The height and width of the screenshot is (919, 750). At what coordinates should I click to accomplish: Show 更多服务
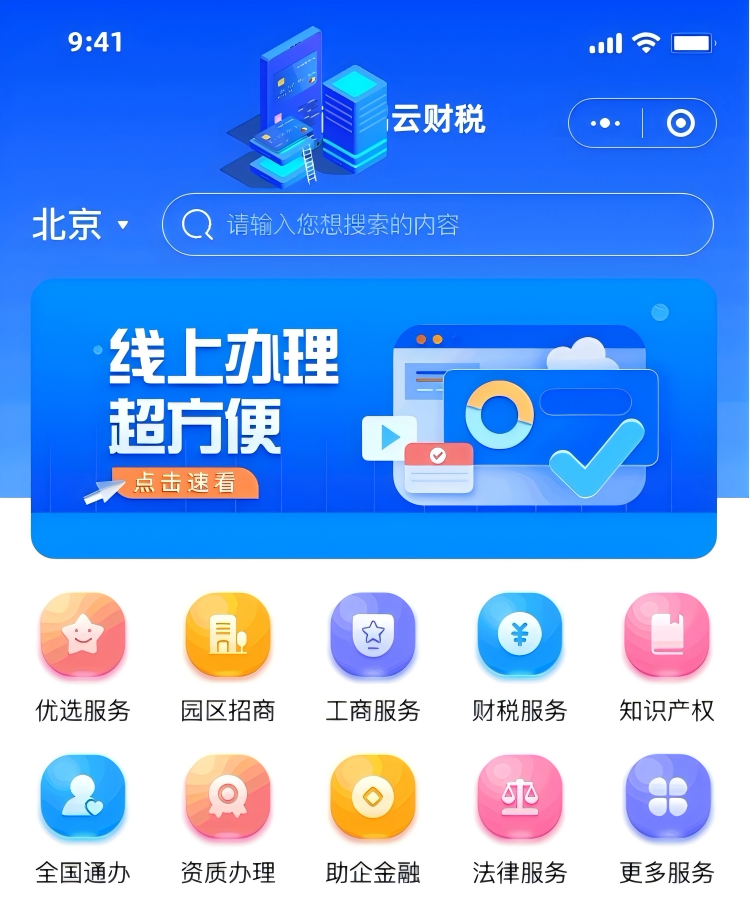tap(667, 820)
